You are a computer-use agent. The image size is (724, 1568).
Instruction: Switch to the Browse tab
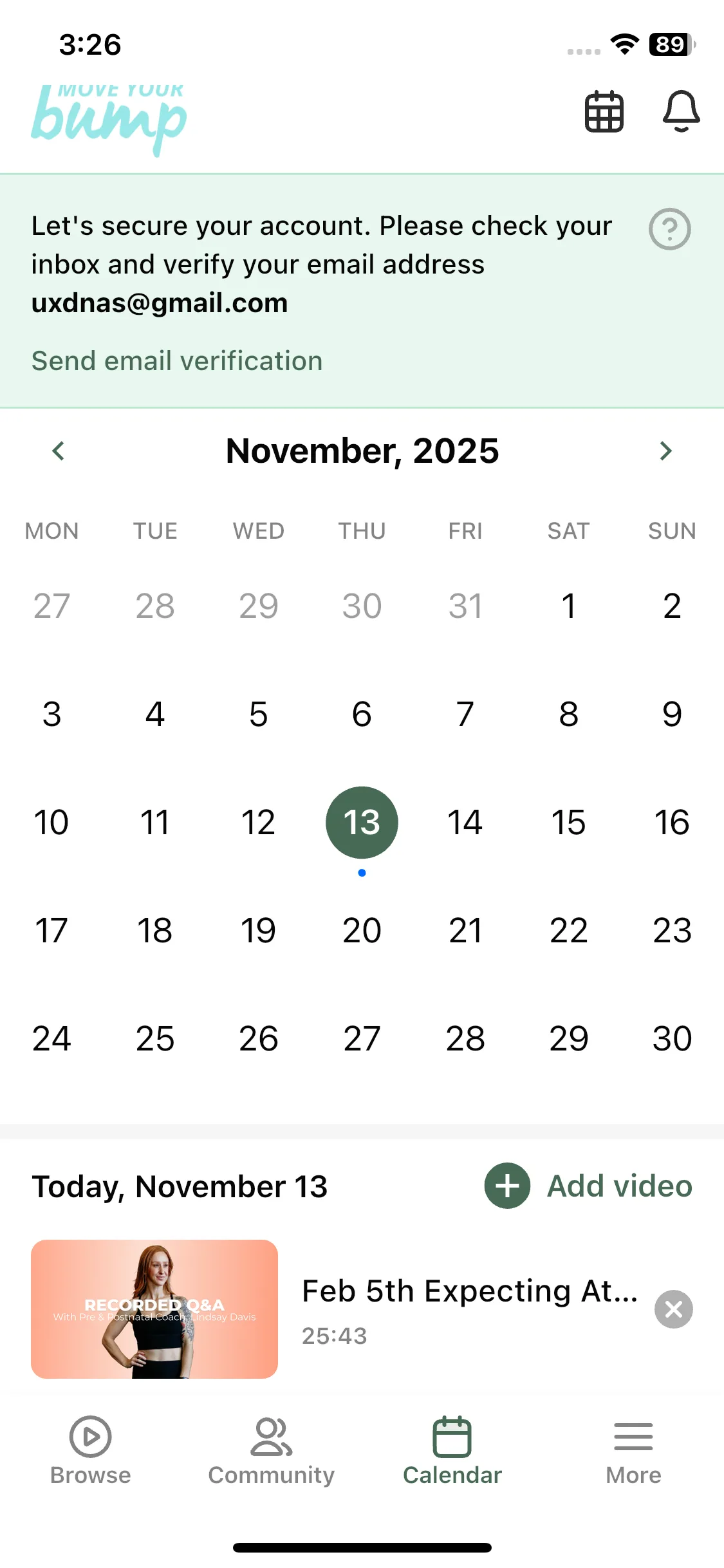point(90,1451)
